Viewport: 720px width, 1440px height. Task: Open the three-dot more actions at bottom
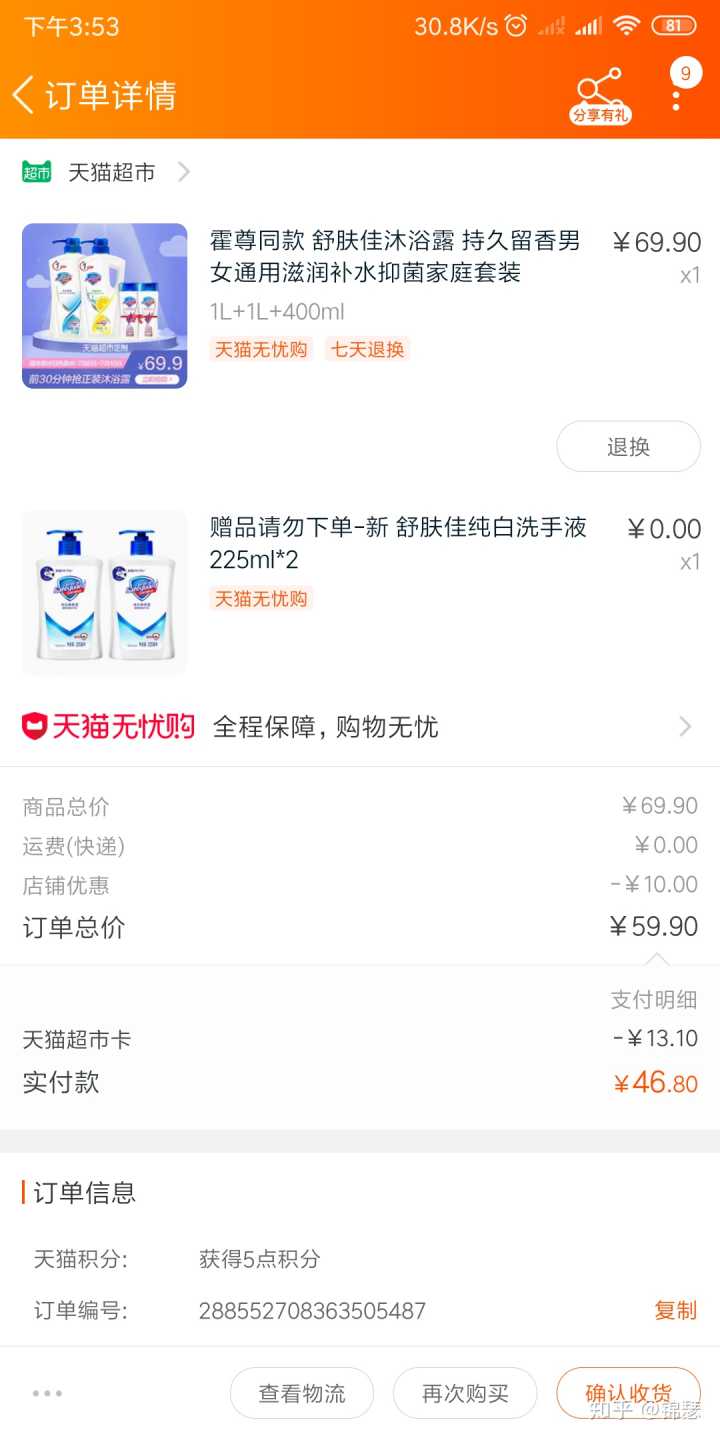(47, 1393)
